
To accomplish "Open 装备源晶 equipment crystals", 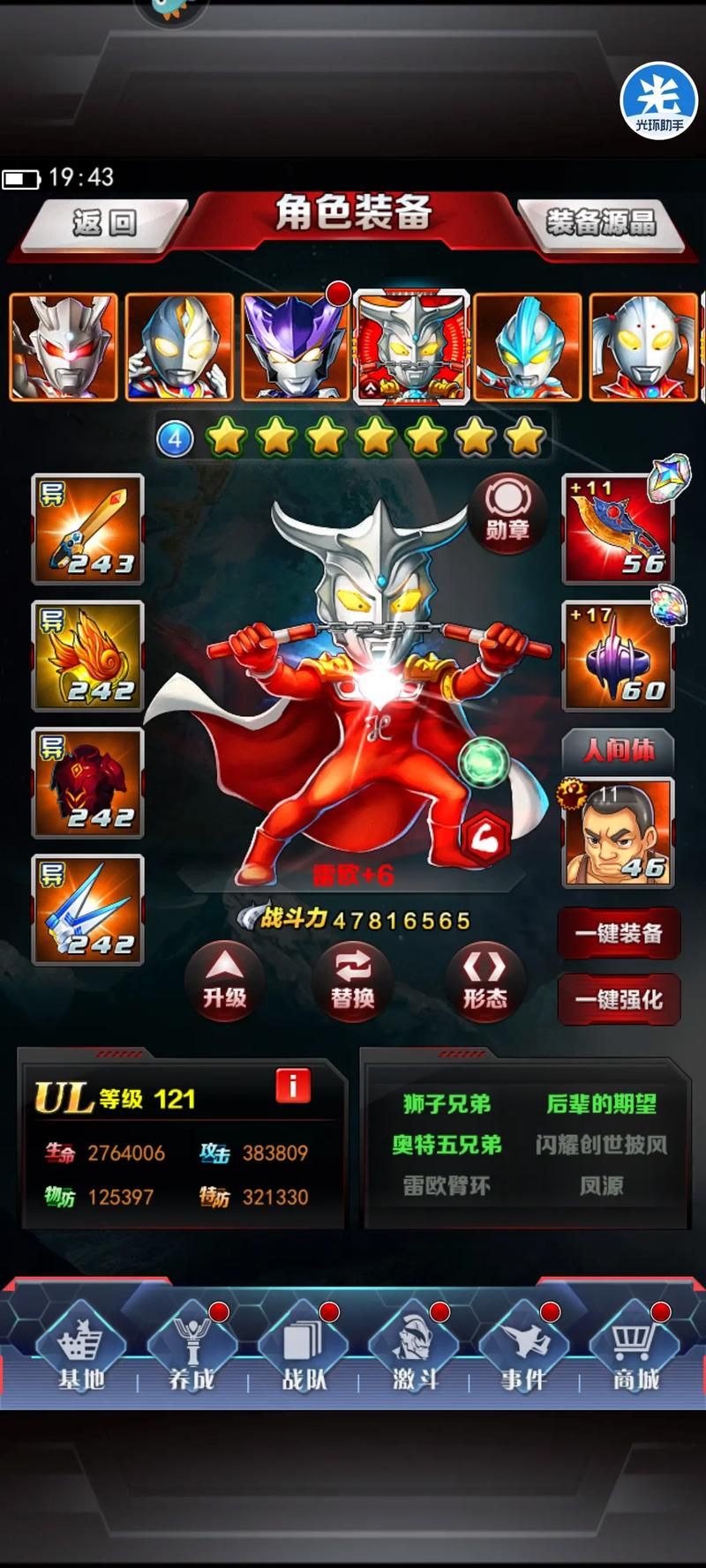I will tap(601, 222).
